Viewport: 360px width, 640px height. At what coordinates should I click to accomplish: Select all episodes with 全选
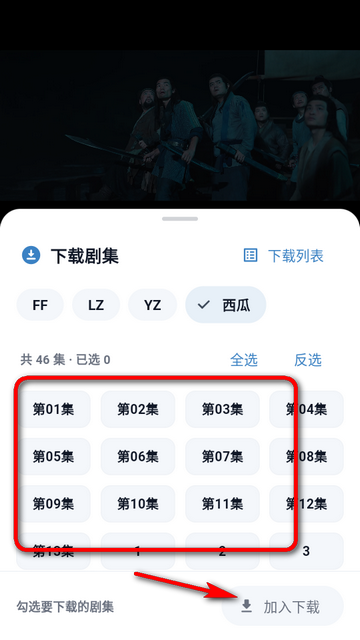point(244,360)
